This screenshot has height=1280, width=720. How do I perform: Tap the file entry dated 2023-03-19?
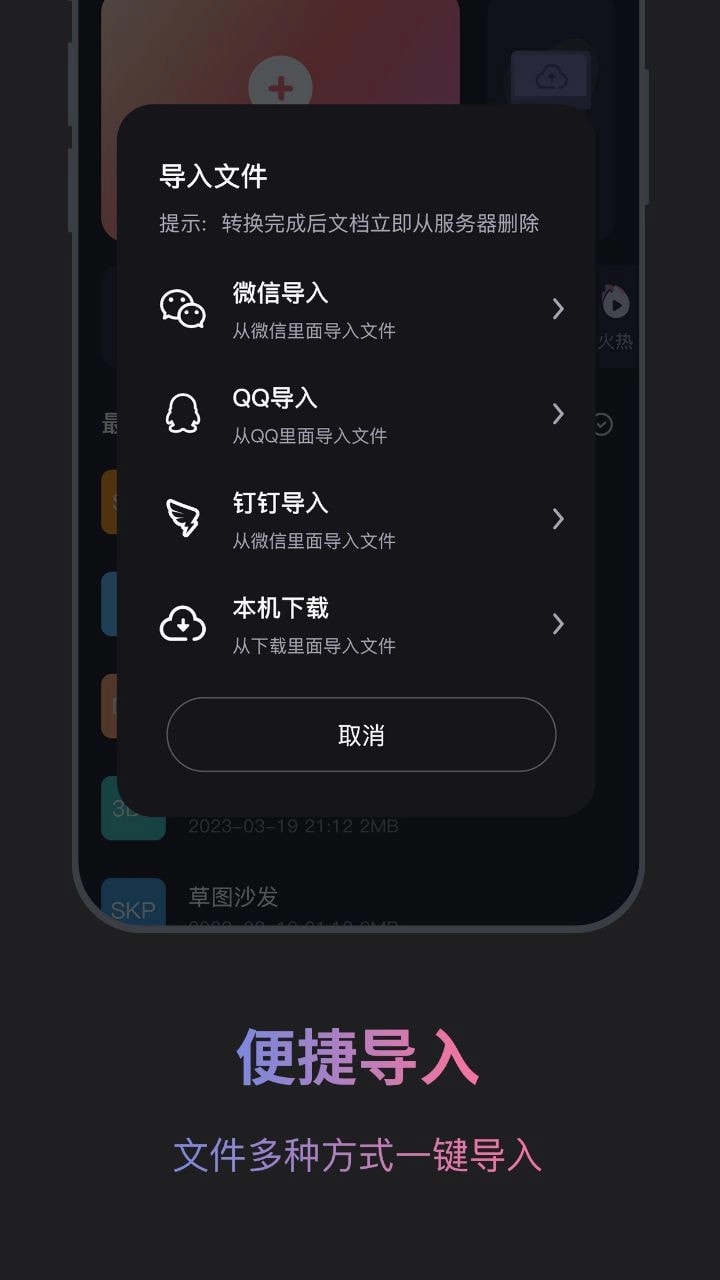tap(290, 826)
